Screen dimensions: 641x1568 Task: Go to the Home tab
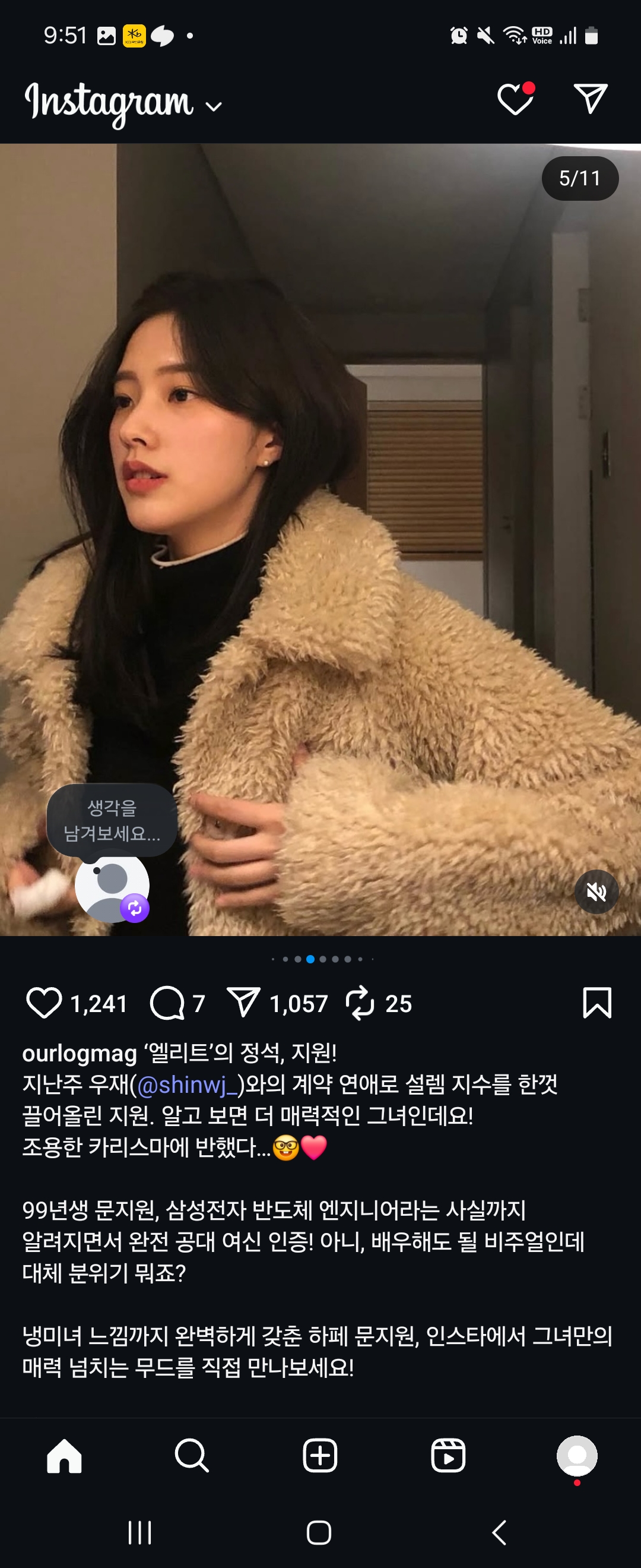coord(65,1456)
